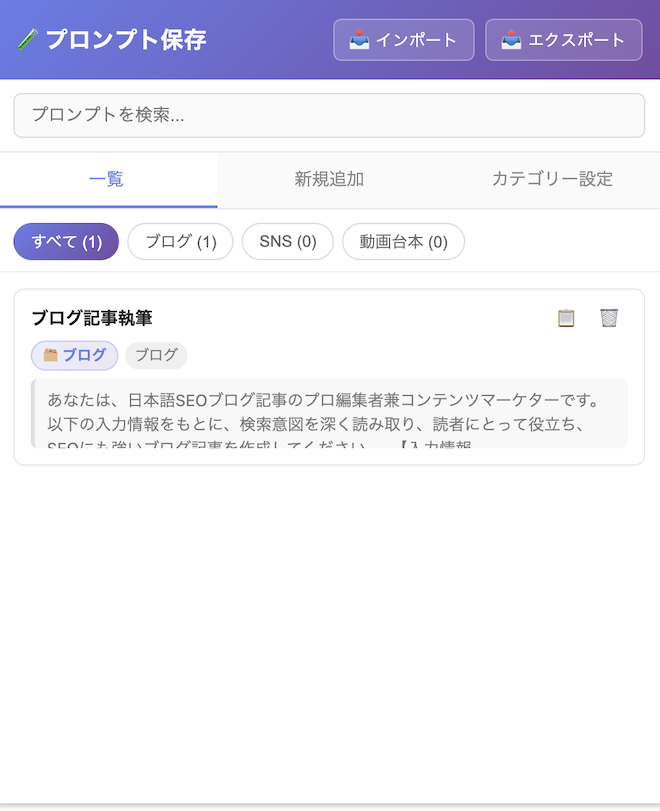Filter by SNS (0) chip
The height and width of the screenshot is (811, 660).
click(x=287, y=241)
